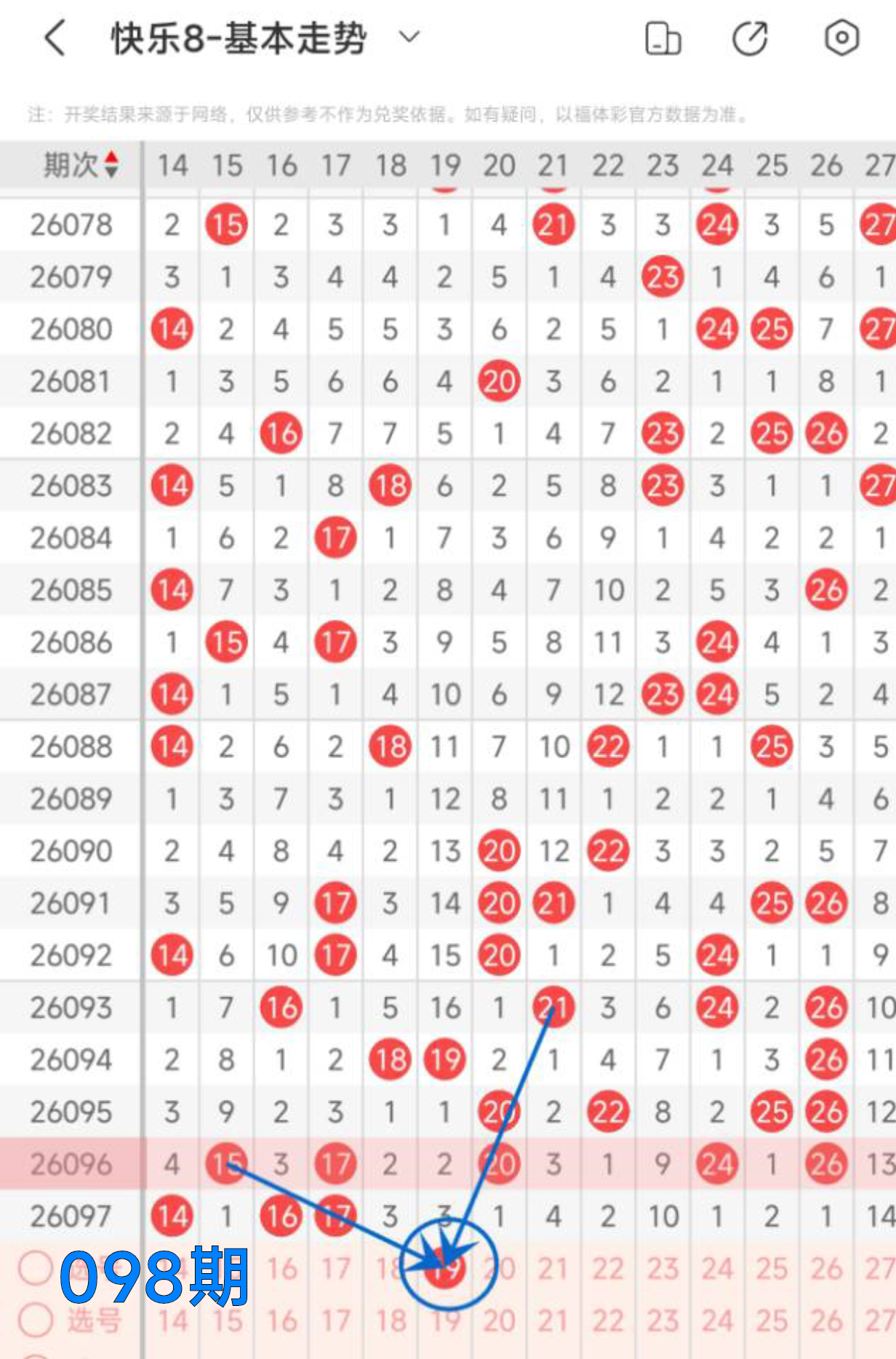This screenshot has width=896, height=1359.
Task: Open the chart settings hexagon icon
Action: pos(841,38)
